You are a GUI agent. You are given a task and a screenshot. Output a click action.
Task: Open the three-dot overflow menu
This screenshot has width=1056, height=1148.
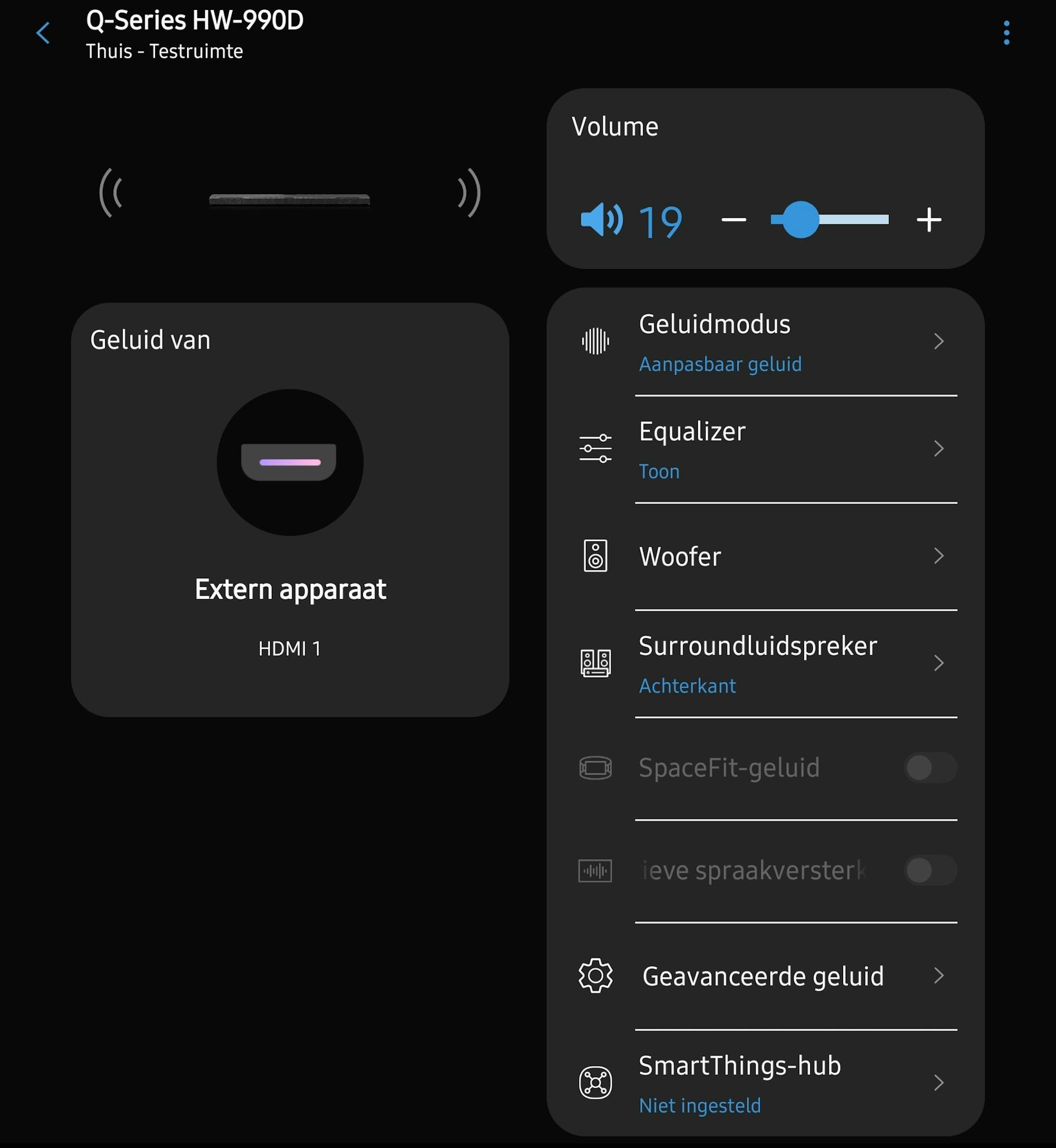coord(1007,33)
